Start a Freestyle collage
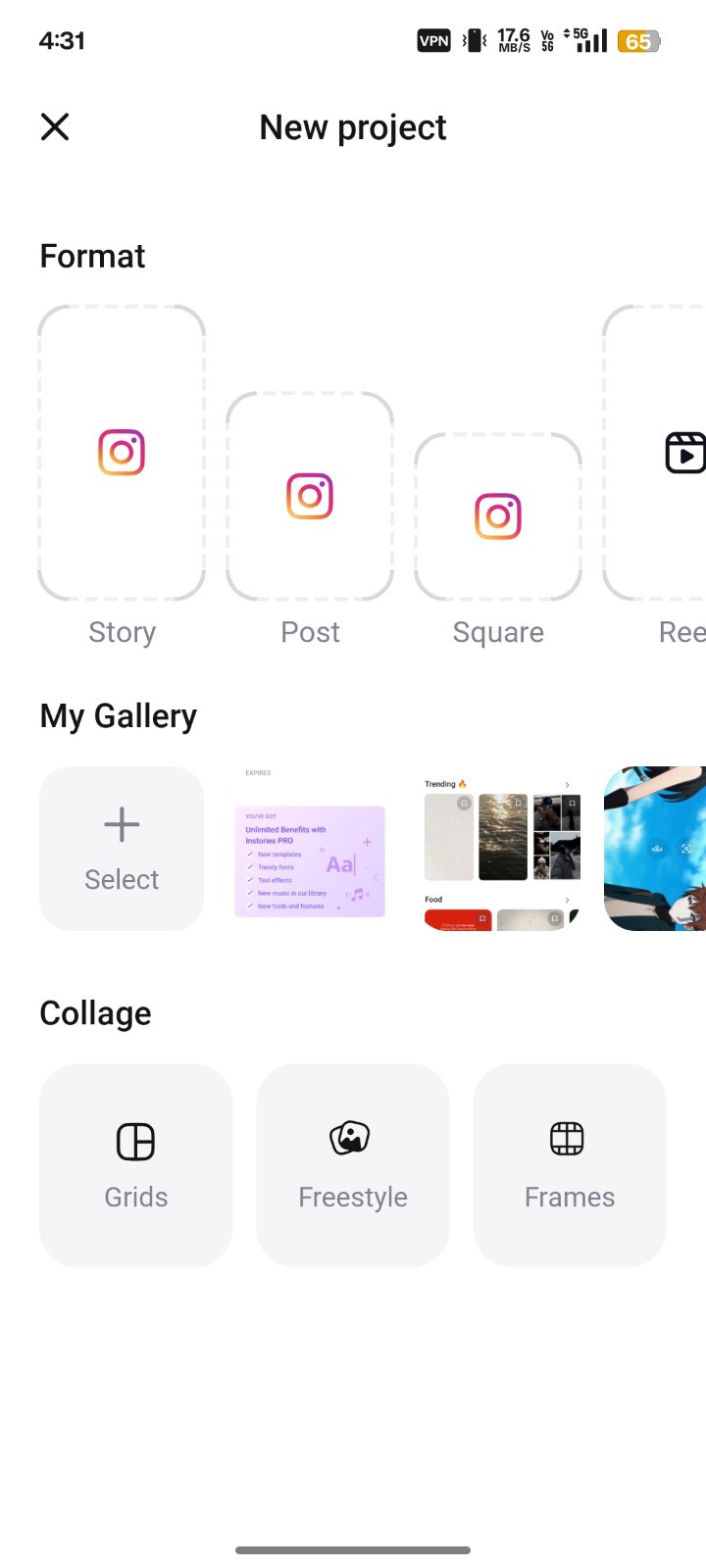 (x=353, y=1165)
